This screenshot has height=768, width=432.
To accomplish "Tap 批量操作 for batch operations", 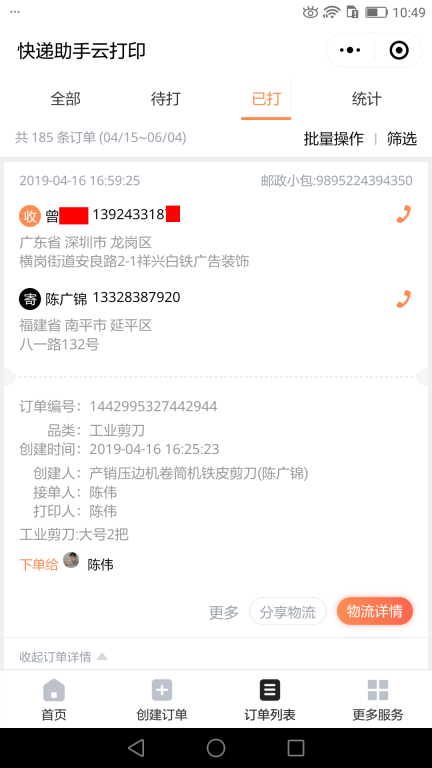I will 334,139.
